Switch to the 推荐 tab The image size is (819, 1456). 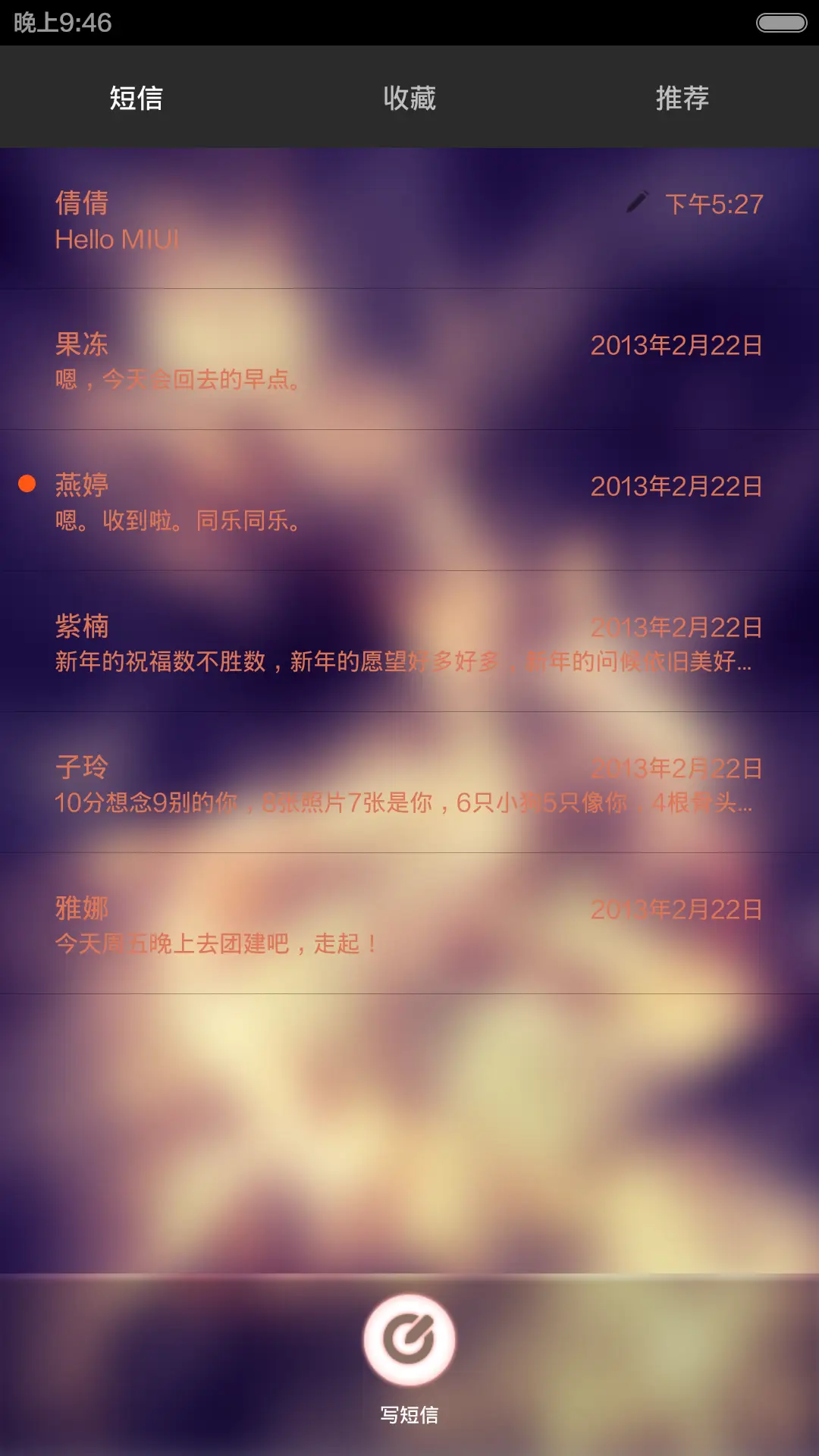point(682,98)
